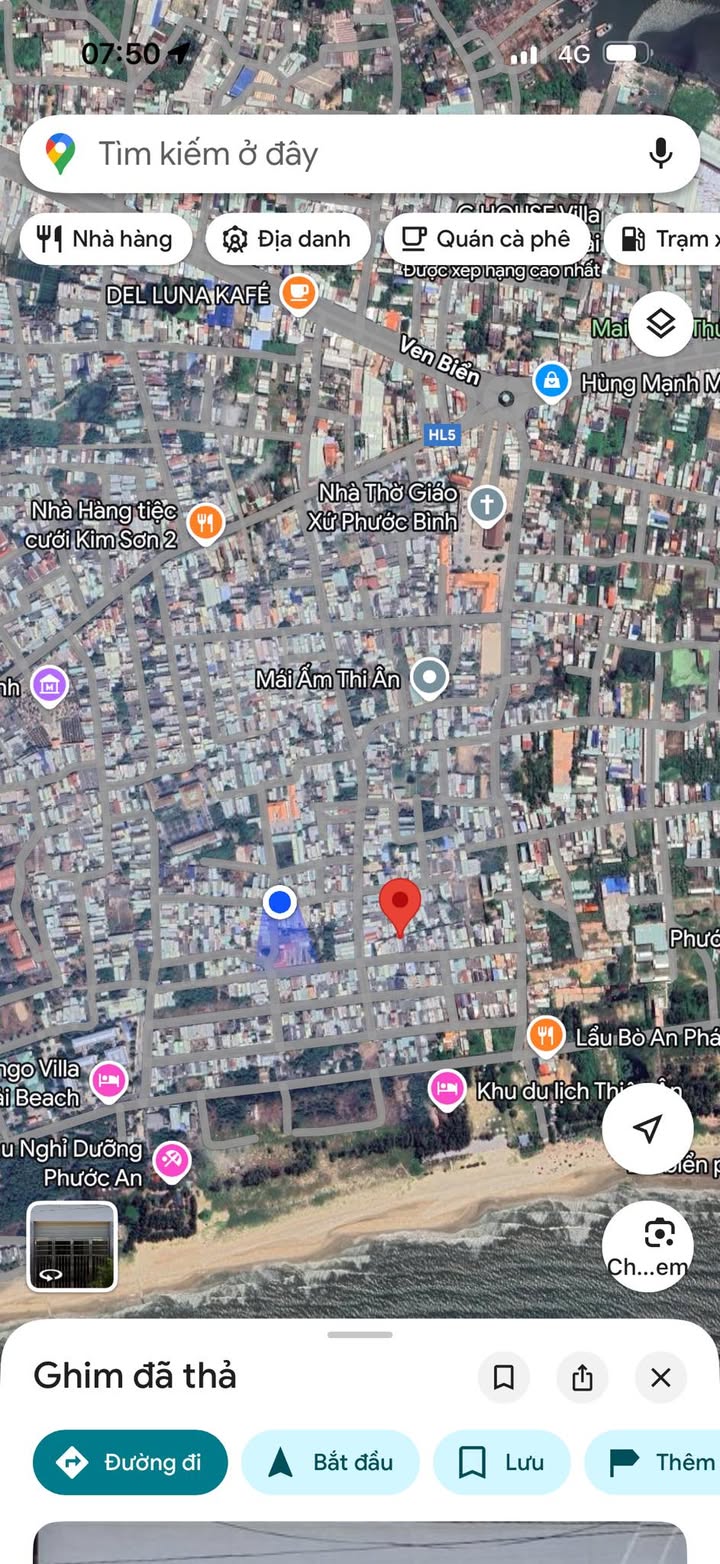The width and height of the screenshot is (720, 1564).
Task: Open Nhà Hàng tiệc cưới Kim Sơn 2
Action: (x=205, y=521)
